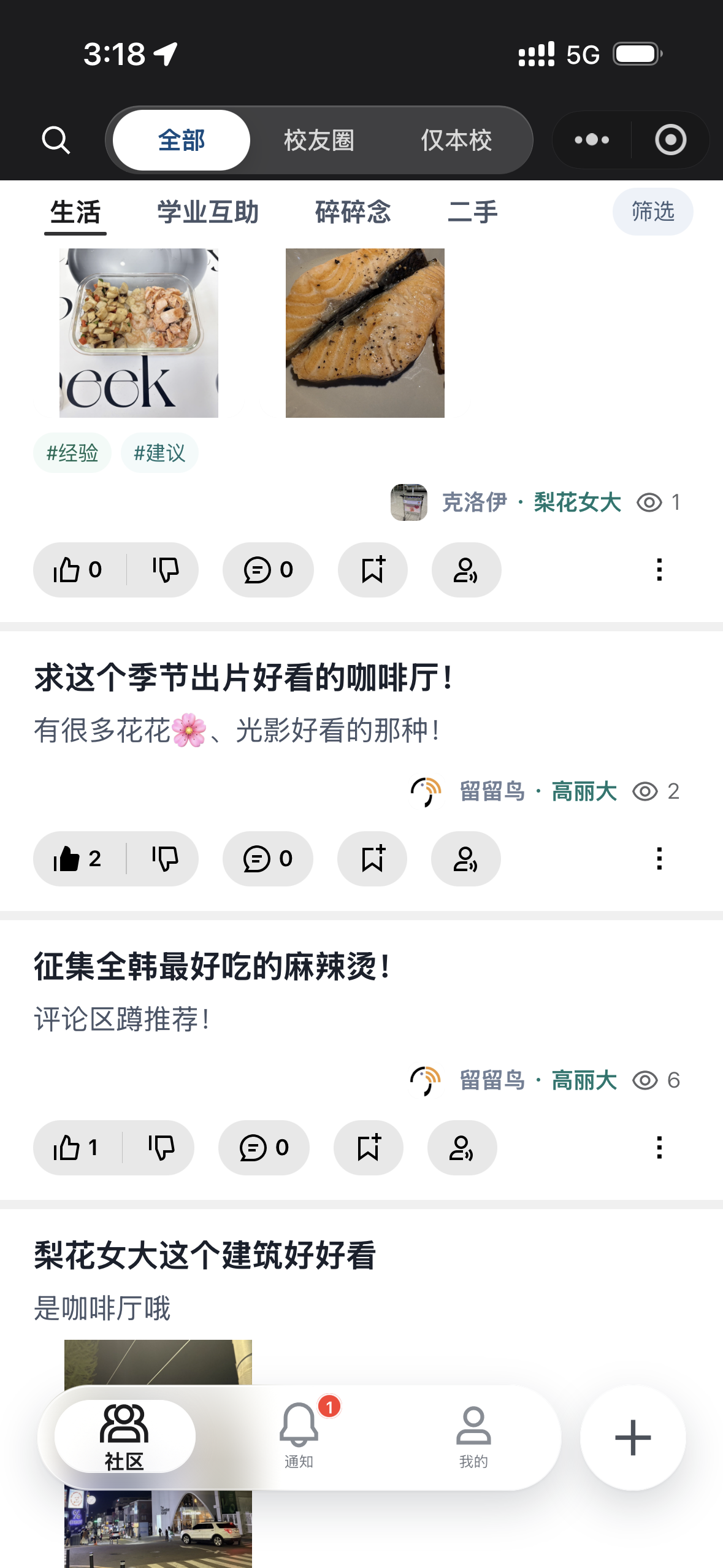Tap the #经验 hashtag

[72, 452]
